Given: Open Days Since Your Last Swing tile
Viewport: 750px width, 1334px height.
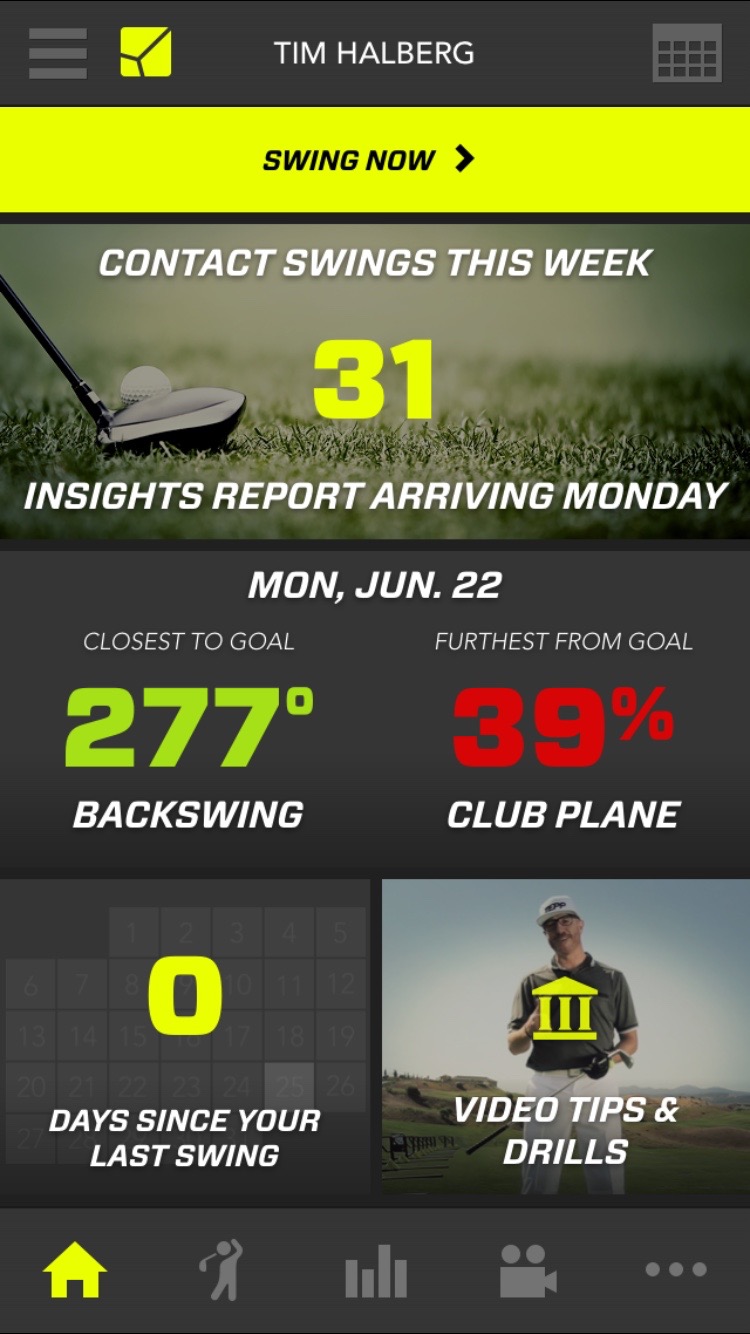Looking at the screenshot, I should coord(185,1037).
